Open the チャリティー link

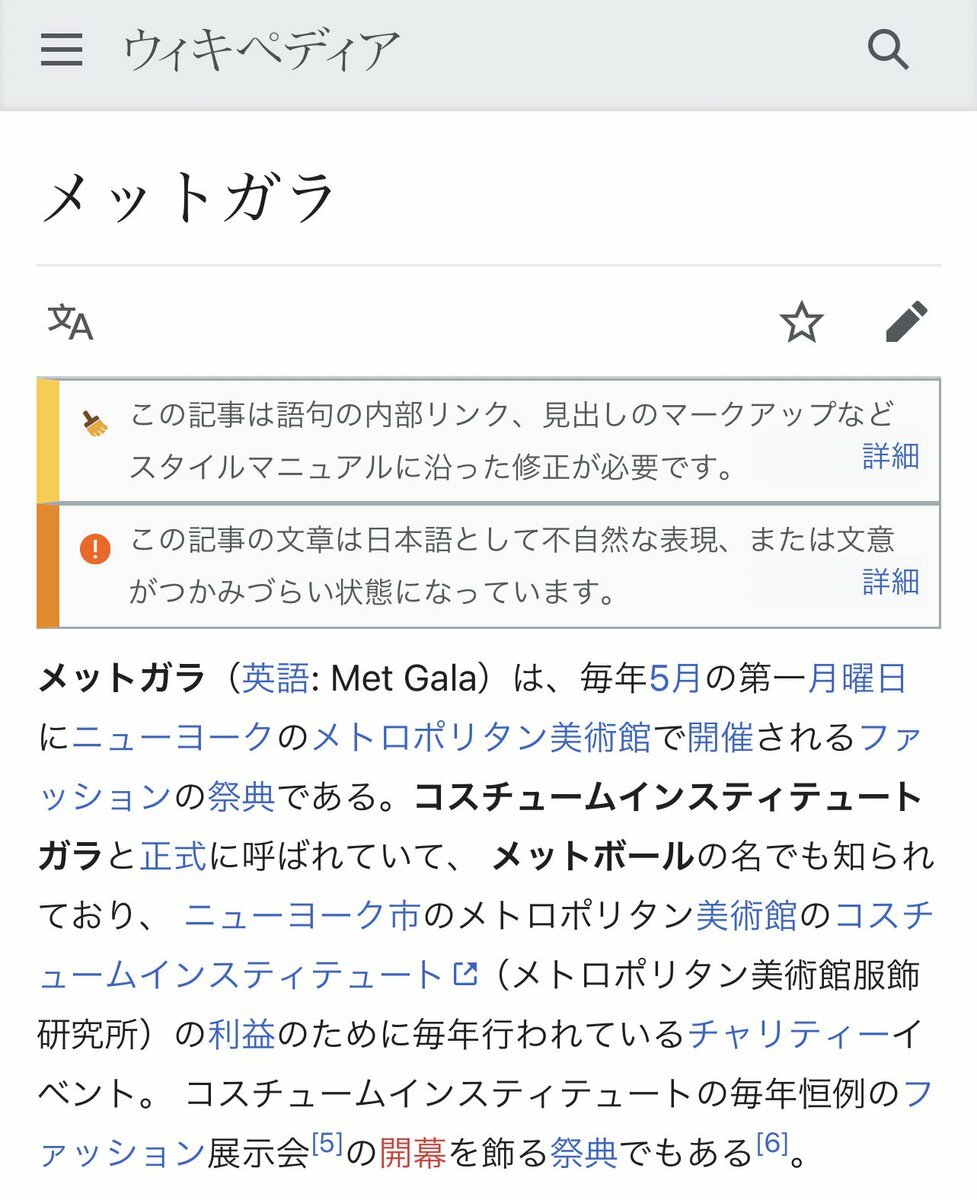coord(788,1033)
